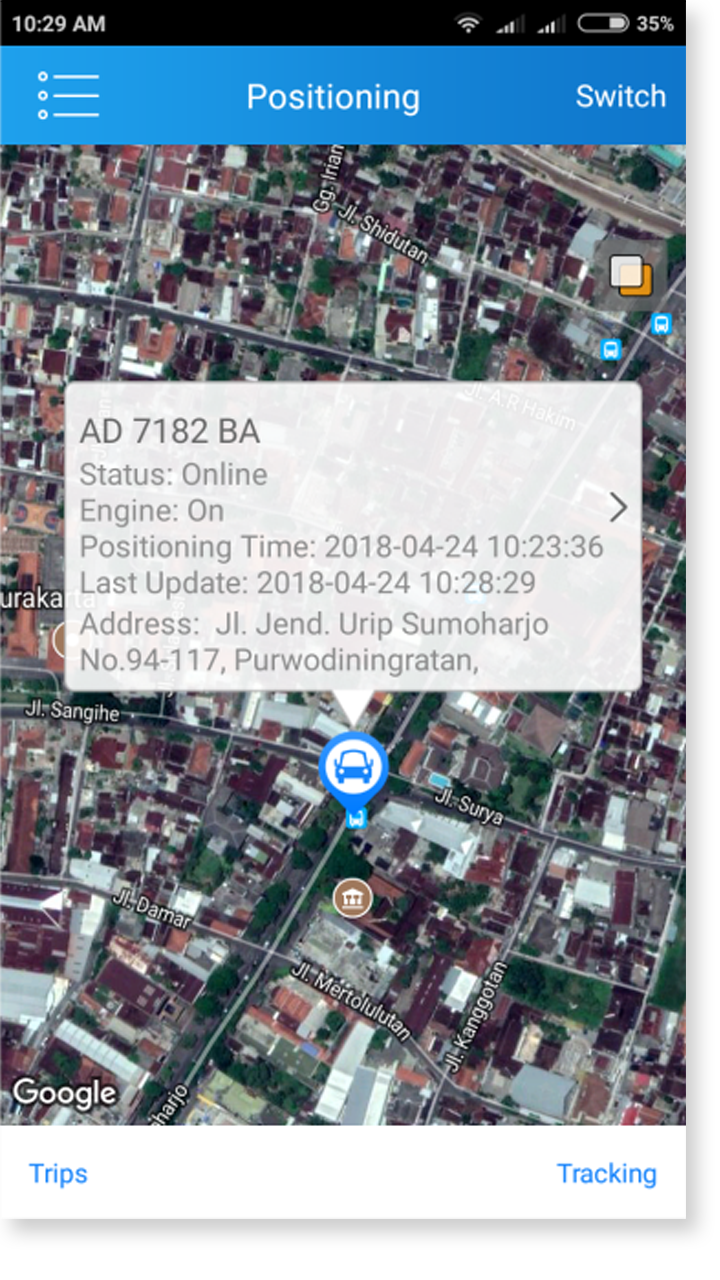Tap Switch in the top bar

[x=620, y=96]
